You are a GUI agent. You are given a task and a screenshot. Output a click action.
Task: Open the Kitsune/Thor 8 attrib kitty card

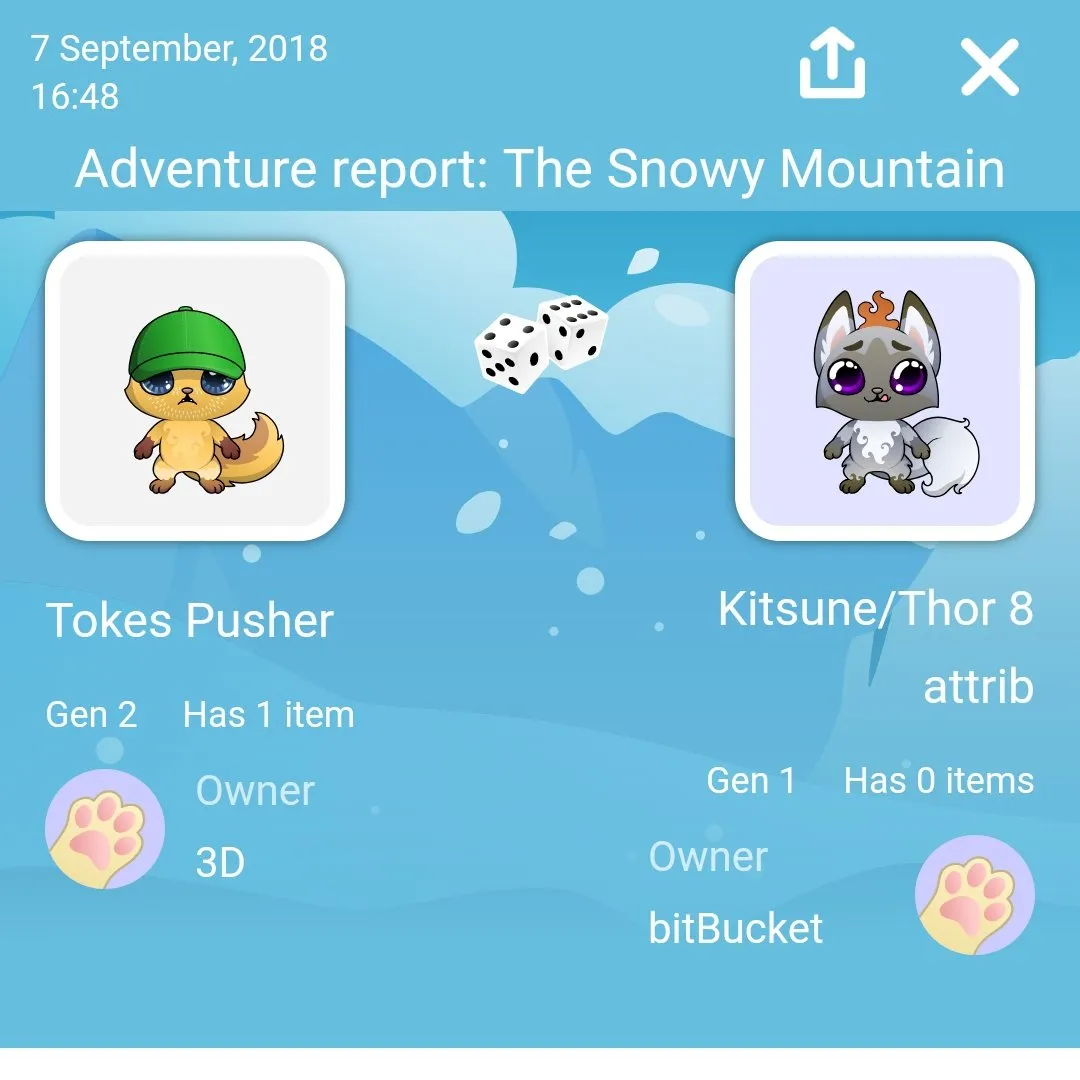884,391
